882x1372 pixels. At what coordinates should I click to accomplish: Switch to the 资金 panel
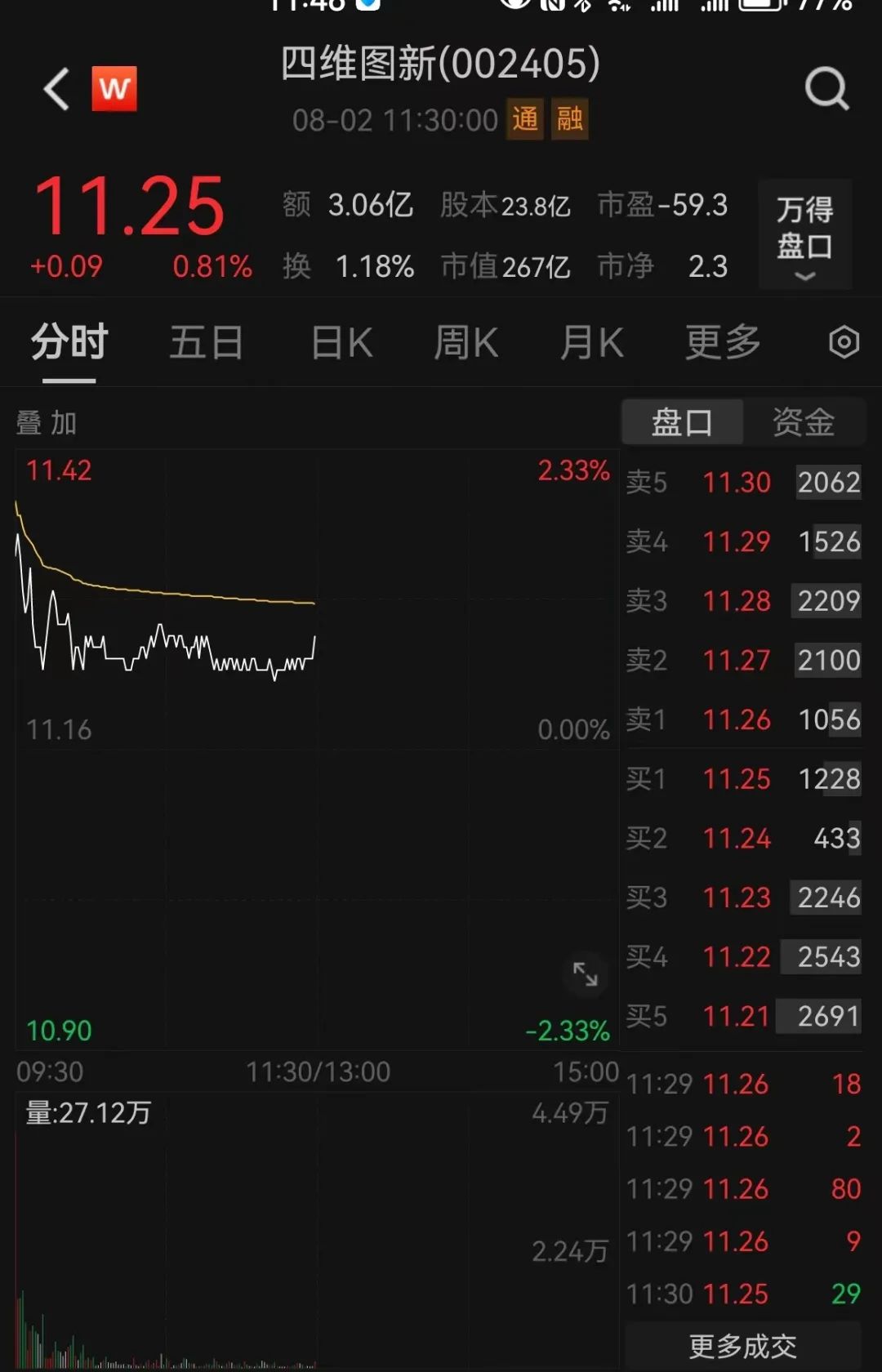tap(804, 422)
